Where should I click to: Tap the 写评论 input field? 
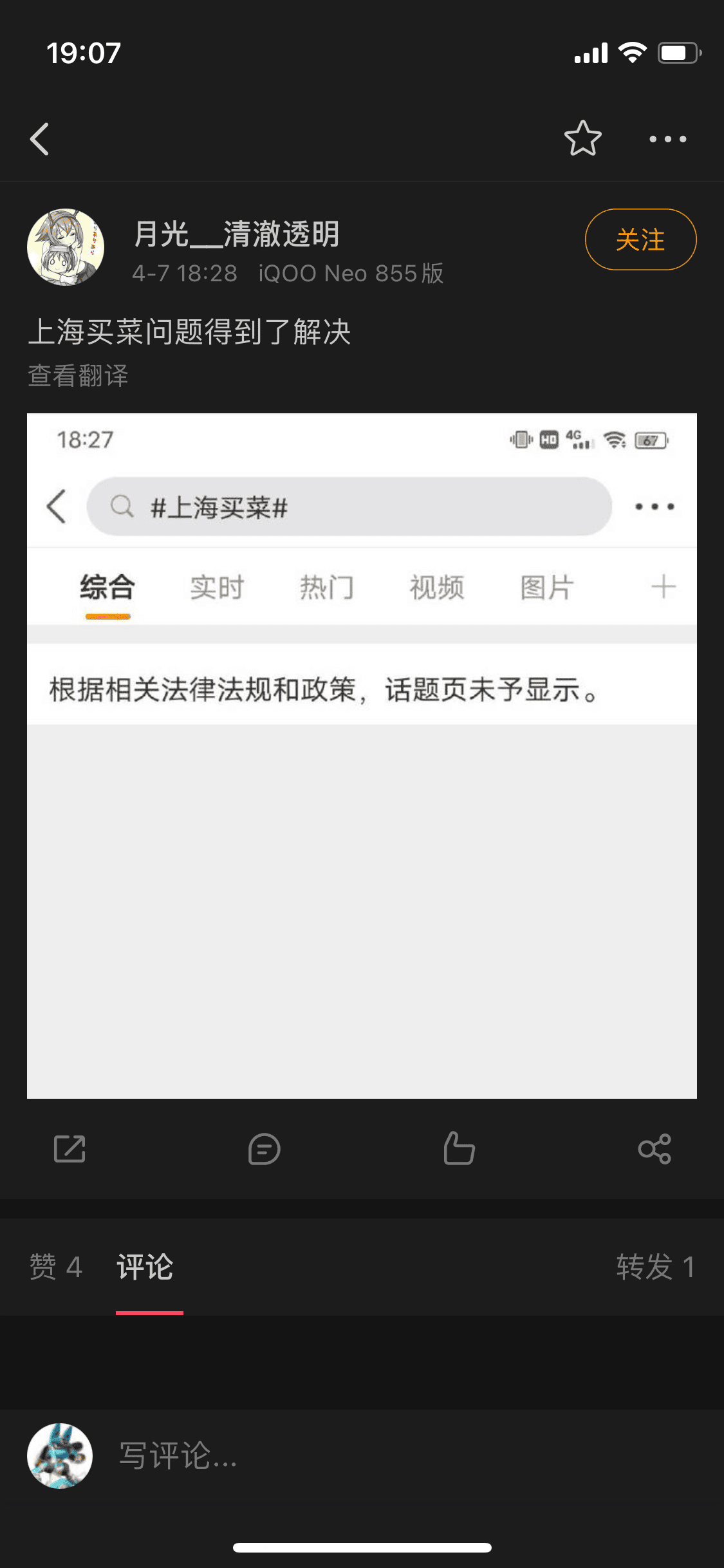click(x=386, y=1455)
